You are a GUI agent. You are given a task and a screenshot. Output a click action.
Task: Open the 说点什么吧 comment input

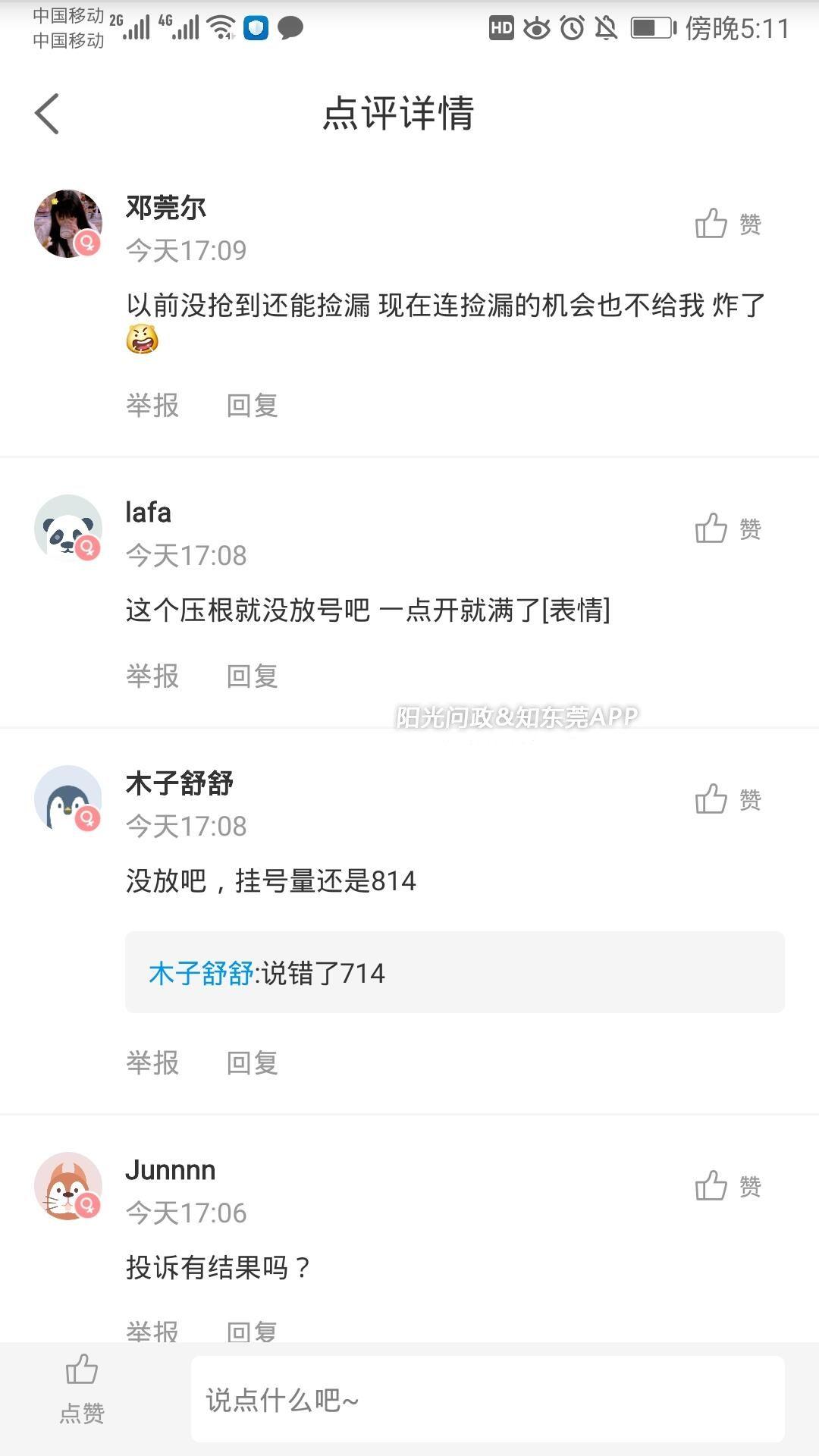pos(487,1399)
